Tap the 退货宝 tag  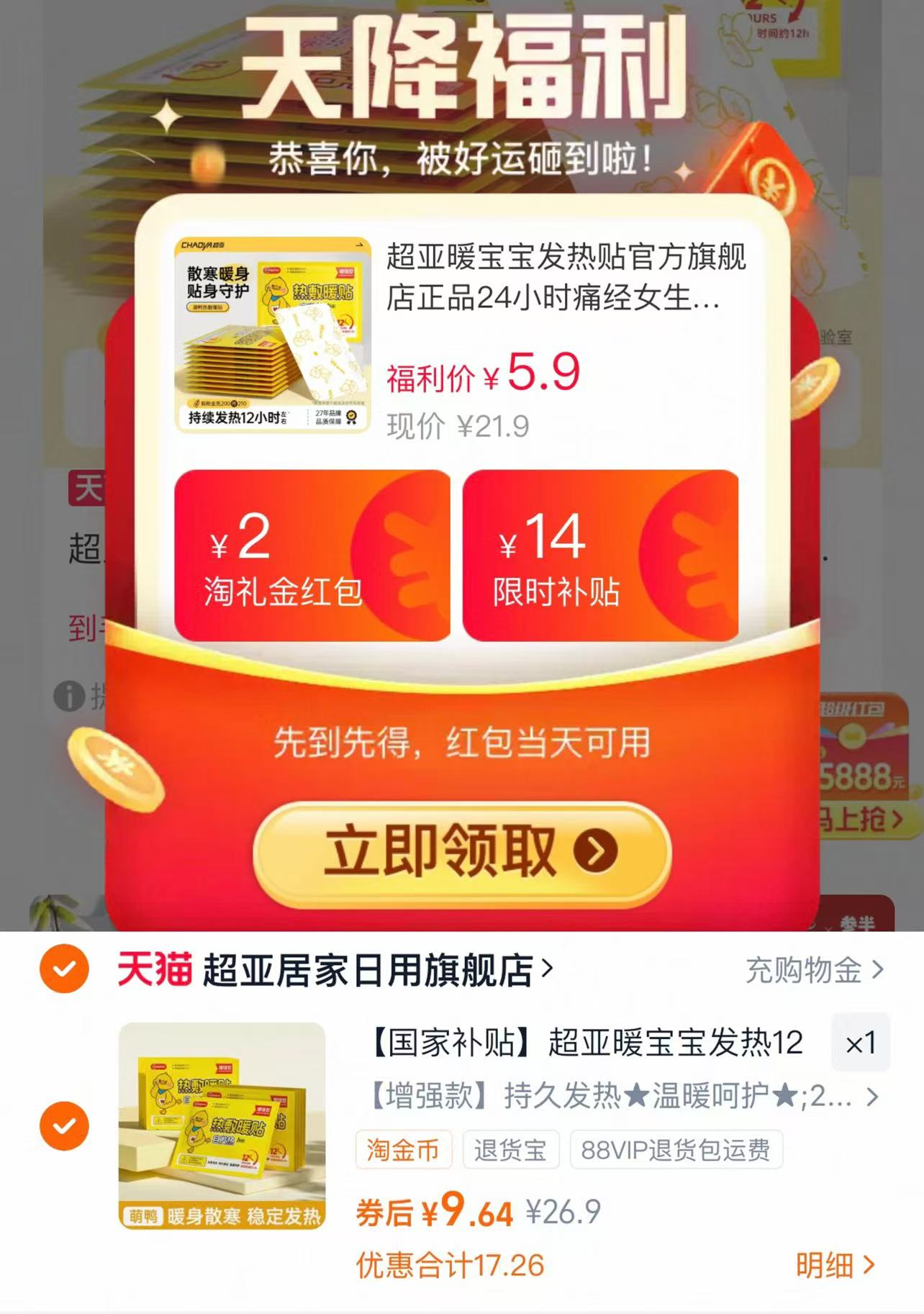coord(509,1150)
